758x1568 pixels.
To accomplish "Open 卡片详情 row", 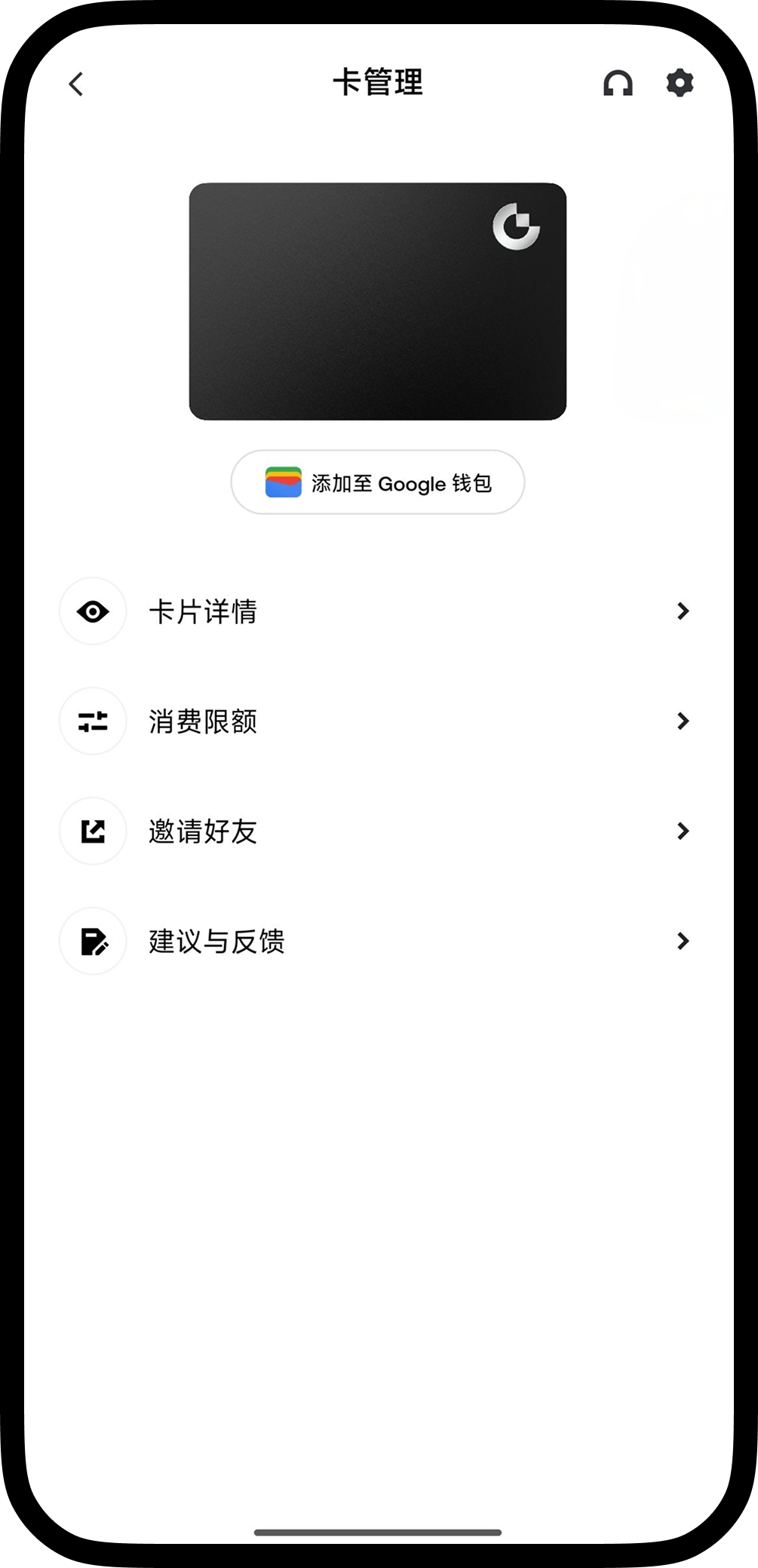I will pyautogui.click(x=377, y=611).
